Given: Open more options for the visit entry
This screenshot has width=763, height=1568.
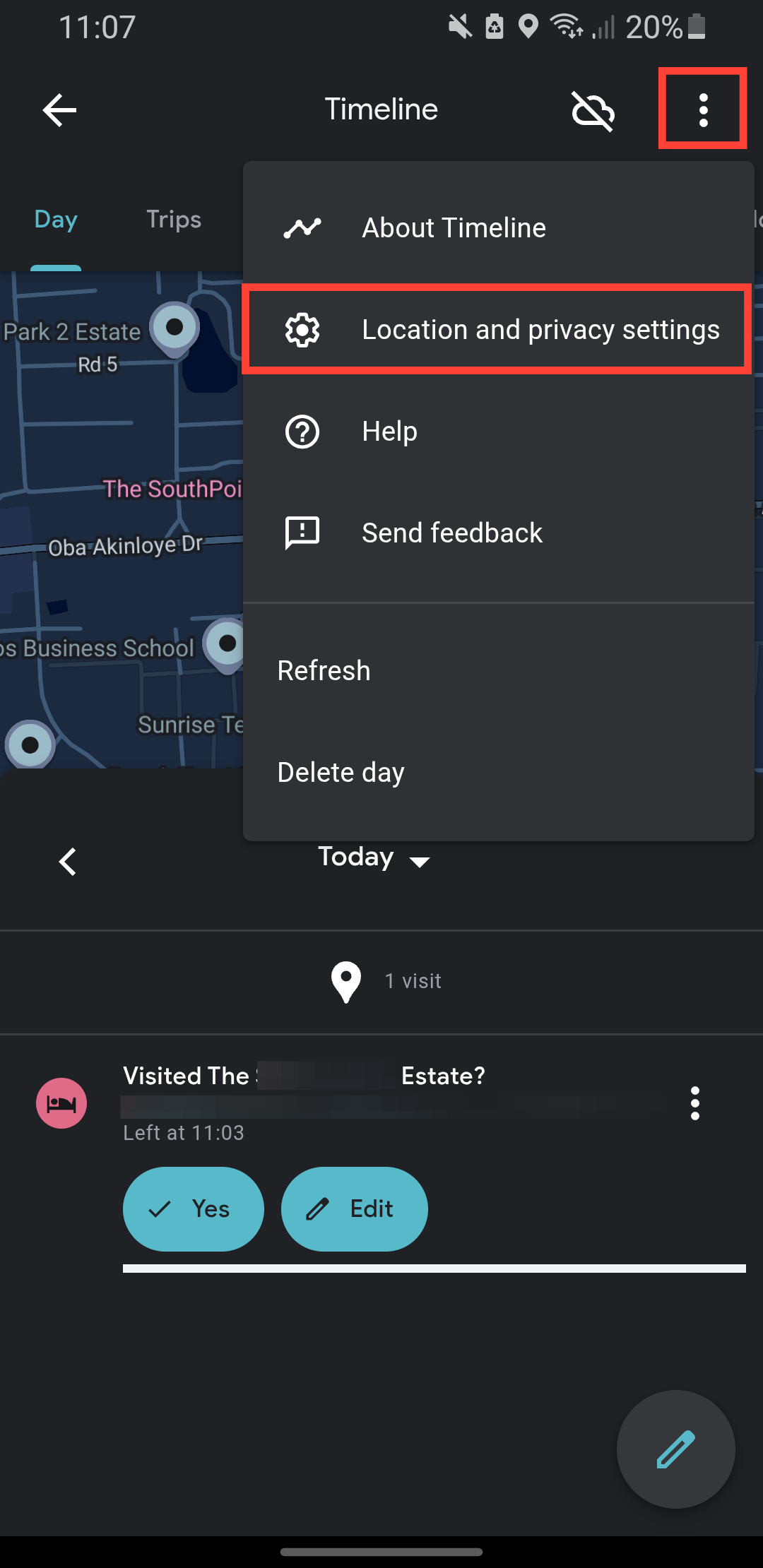Looking at the screenshot, I should click(x=695, y=1103).
